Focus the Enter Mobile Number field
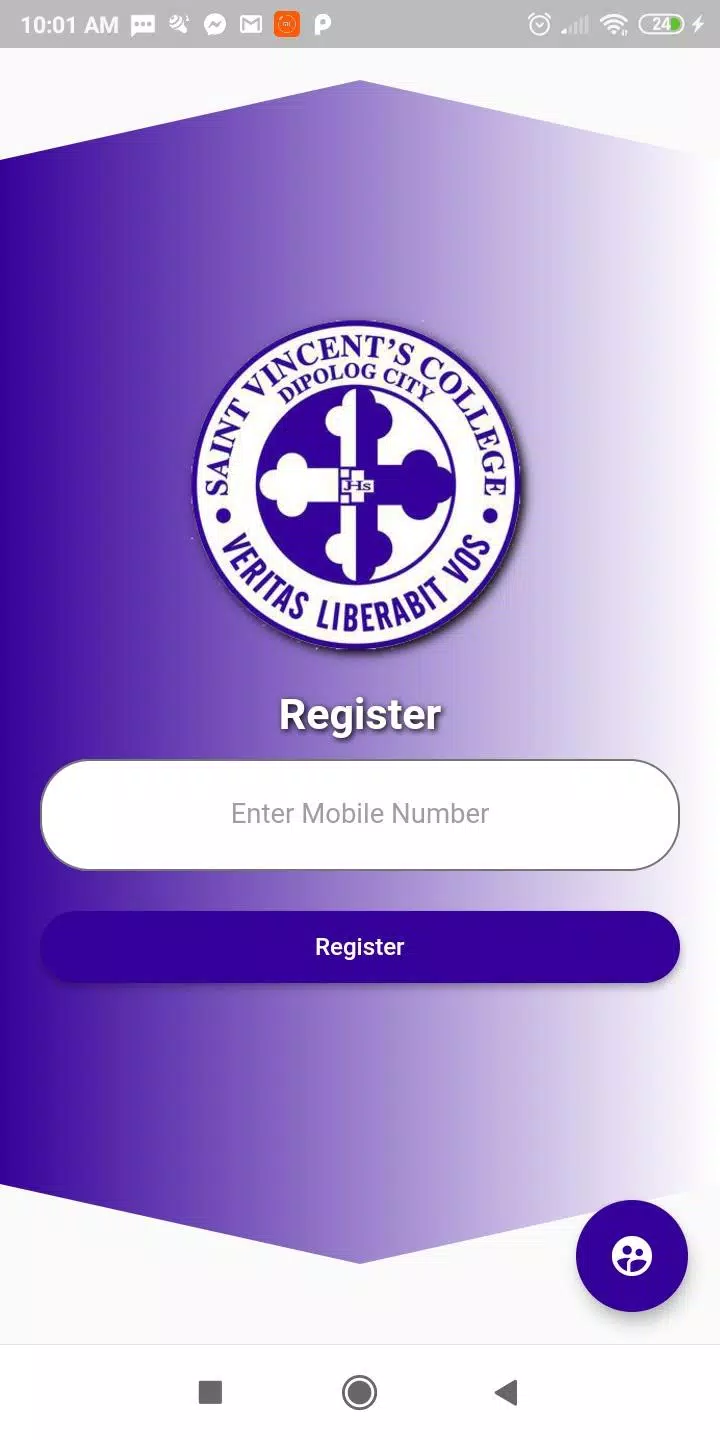Screen dimensions: 720x1440 [360, 814]
